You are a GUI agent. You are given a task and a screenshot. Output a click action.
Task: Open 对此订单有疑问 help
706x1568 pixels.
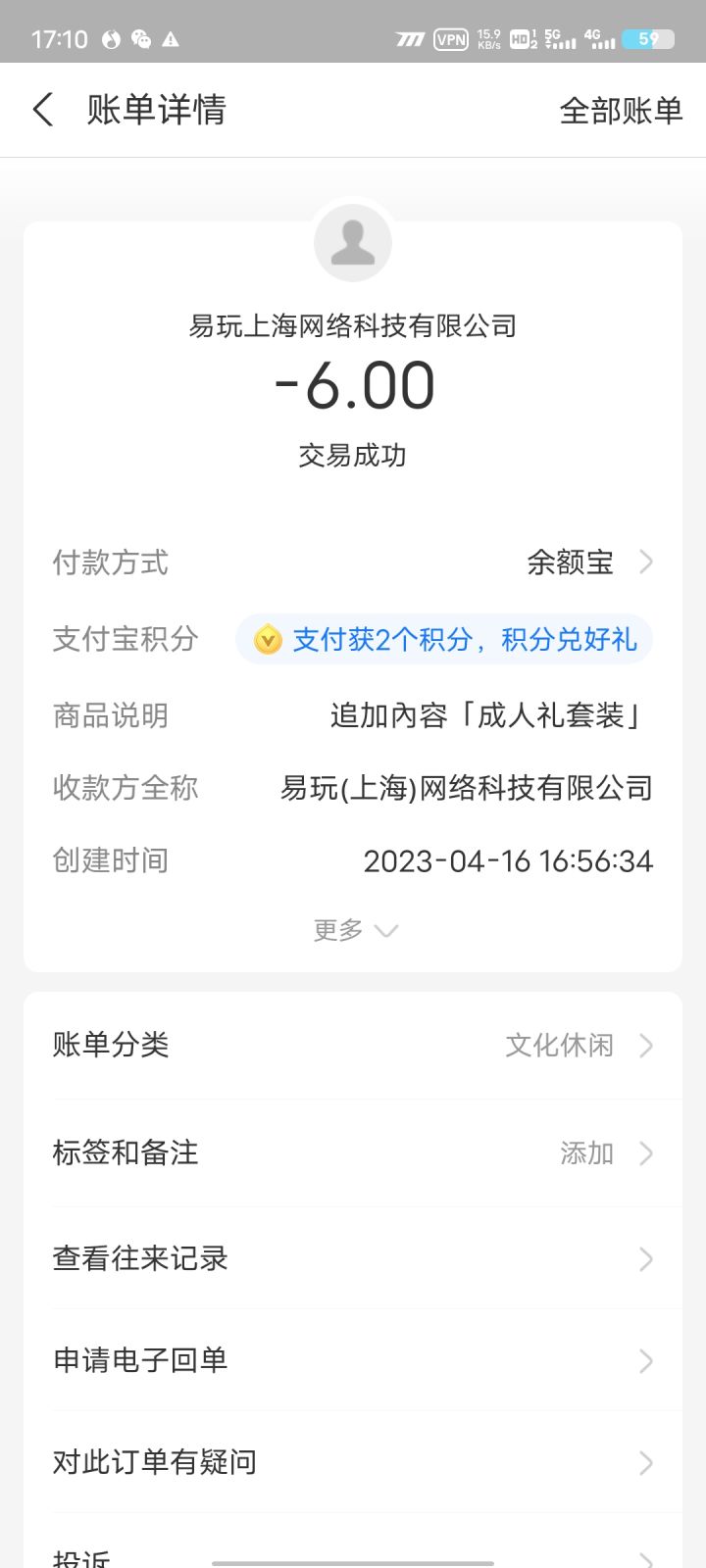coord(353,1462)
